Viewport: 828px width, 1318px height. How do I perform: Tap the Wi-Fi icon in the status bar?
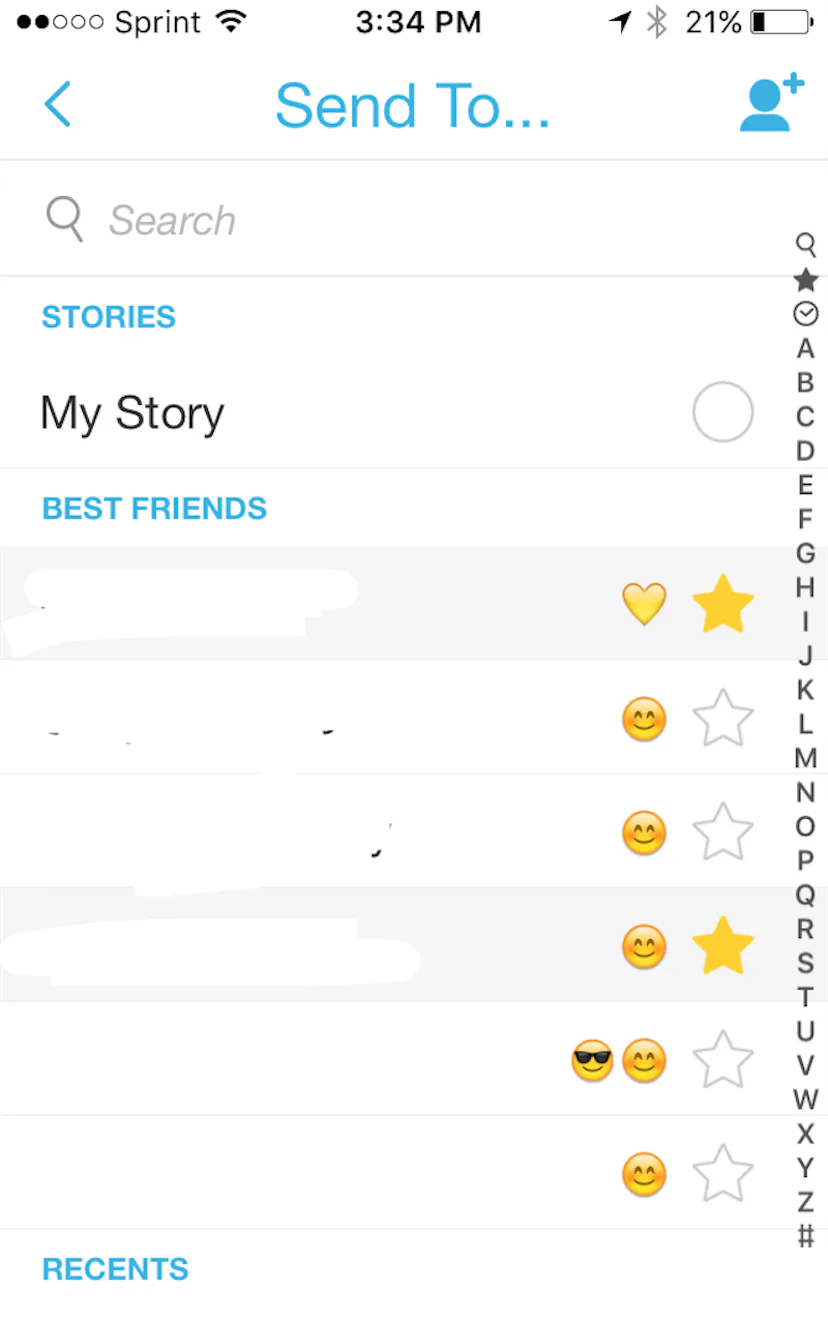coord(231,21)
